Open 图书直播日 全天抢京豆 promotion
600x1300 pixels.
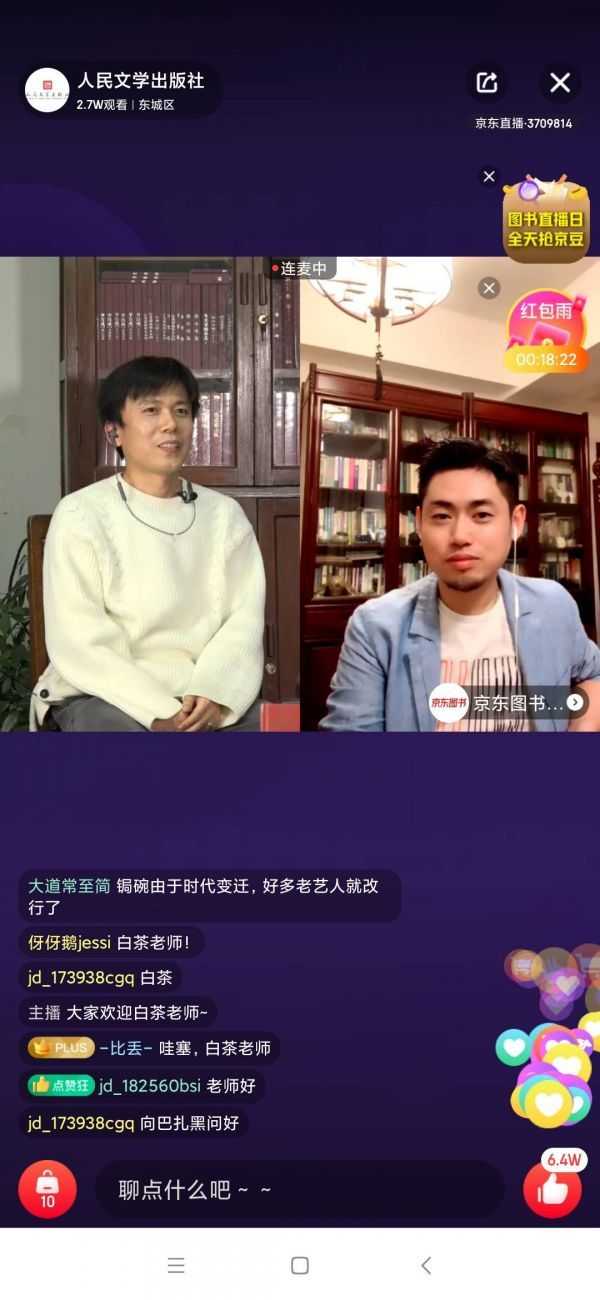click(x=546, y=220)
